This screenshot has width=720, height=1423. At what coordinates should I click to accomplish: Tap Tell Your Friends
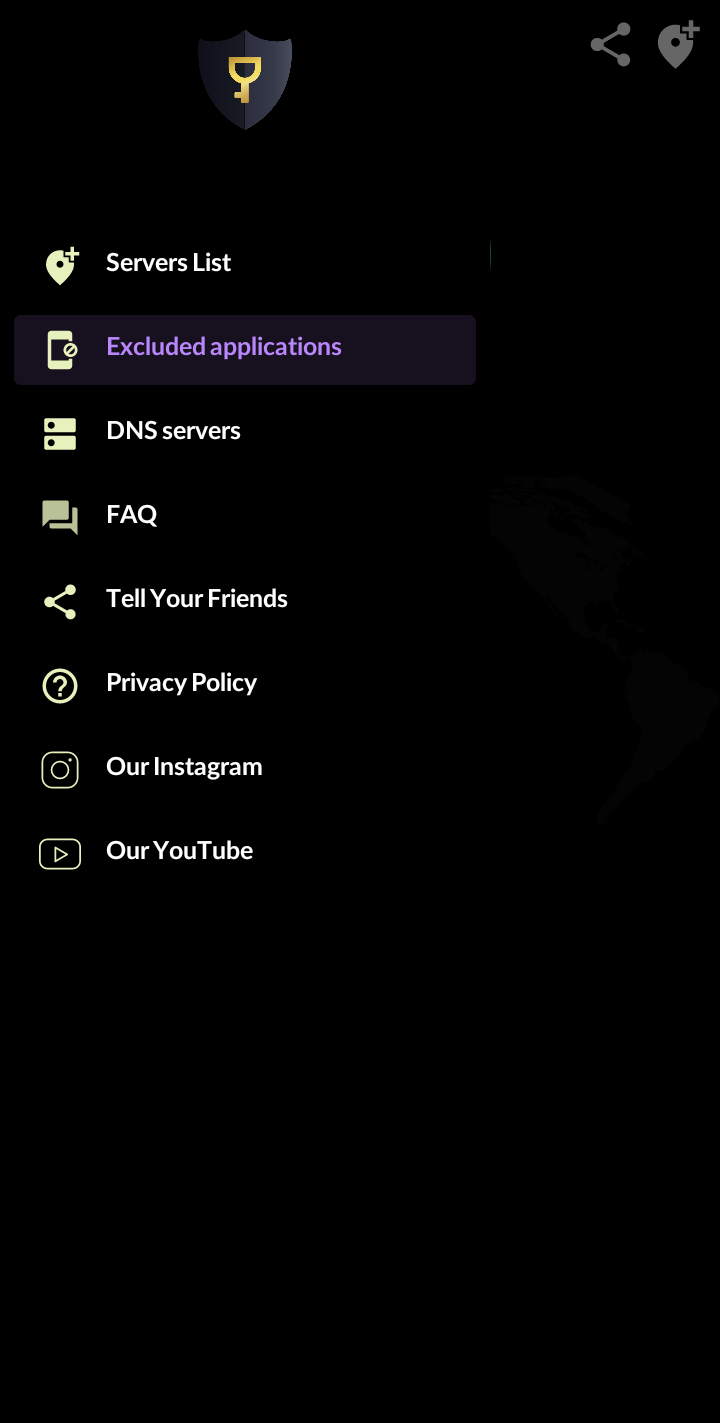245,600
